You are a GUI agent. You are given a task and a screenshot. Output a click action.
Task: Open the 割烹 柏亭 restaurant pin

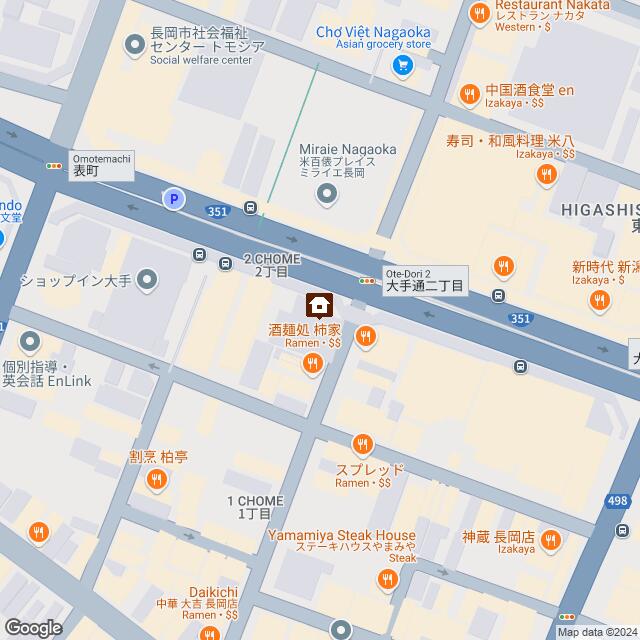156,481
